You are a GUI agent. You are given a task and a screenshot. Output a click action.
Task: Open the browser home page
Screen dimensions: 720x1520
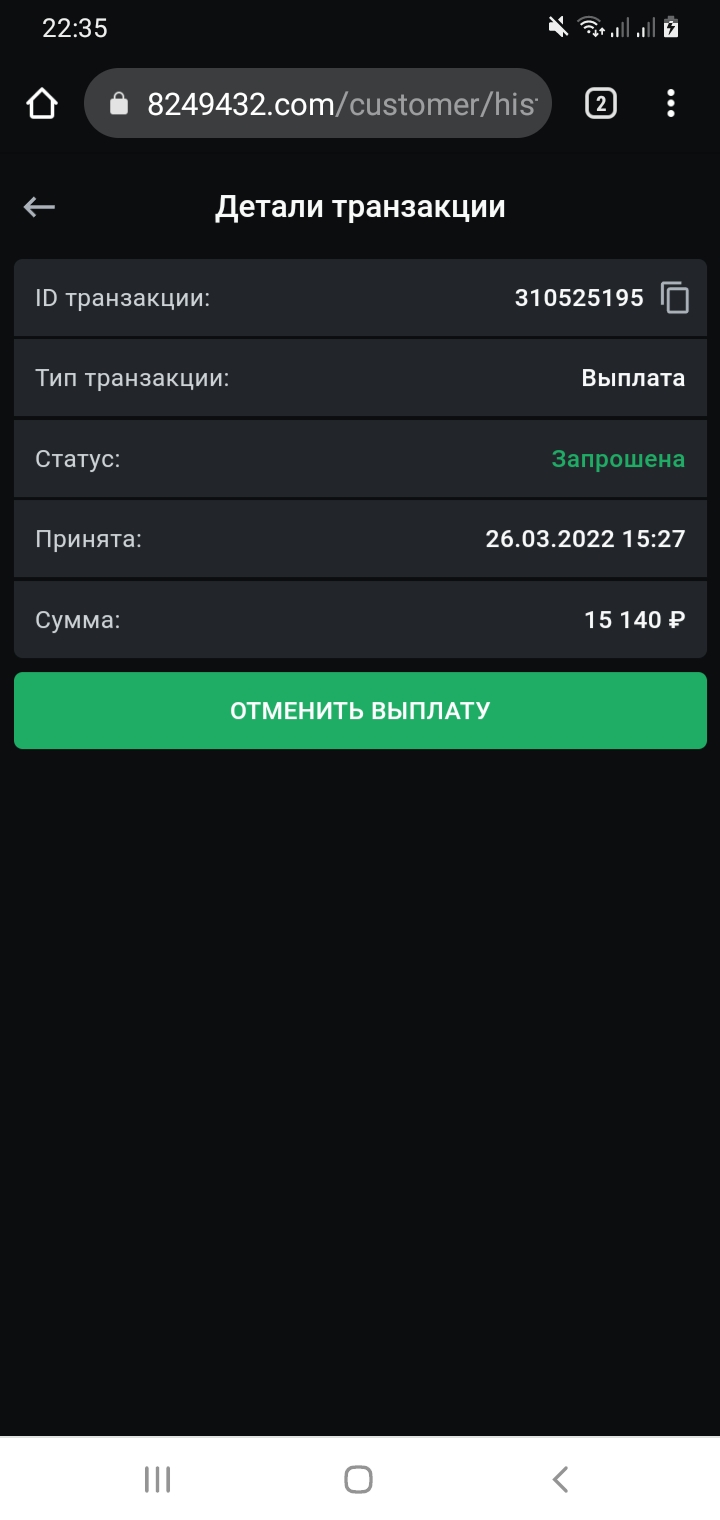point(42,104)
